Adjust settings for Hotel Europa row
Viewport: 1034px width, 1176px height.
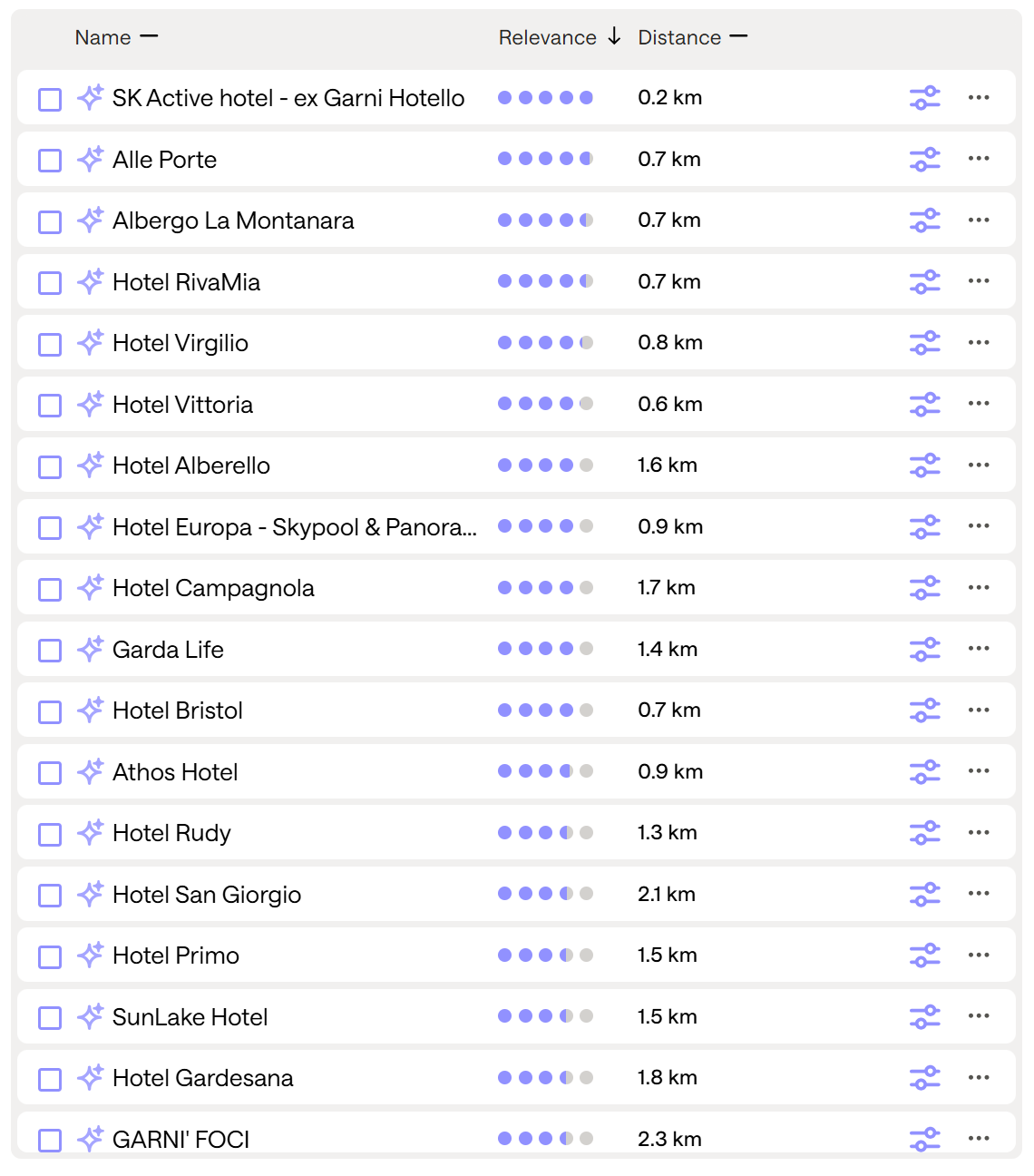(x=924, y=526)
